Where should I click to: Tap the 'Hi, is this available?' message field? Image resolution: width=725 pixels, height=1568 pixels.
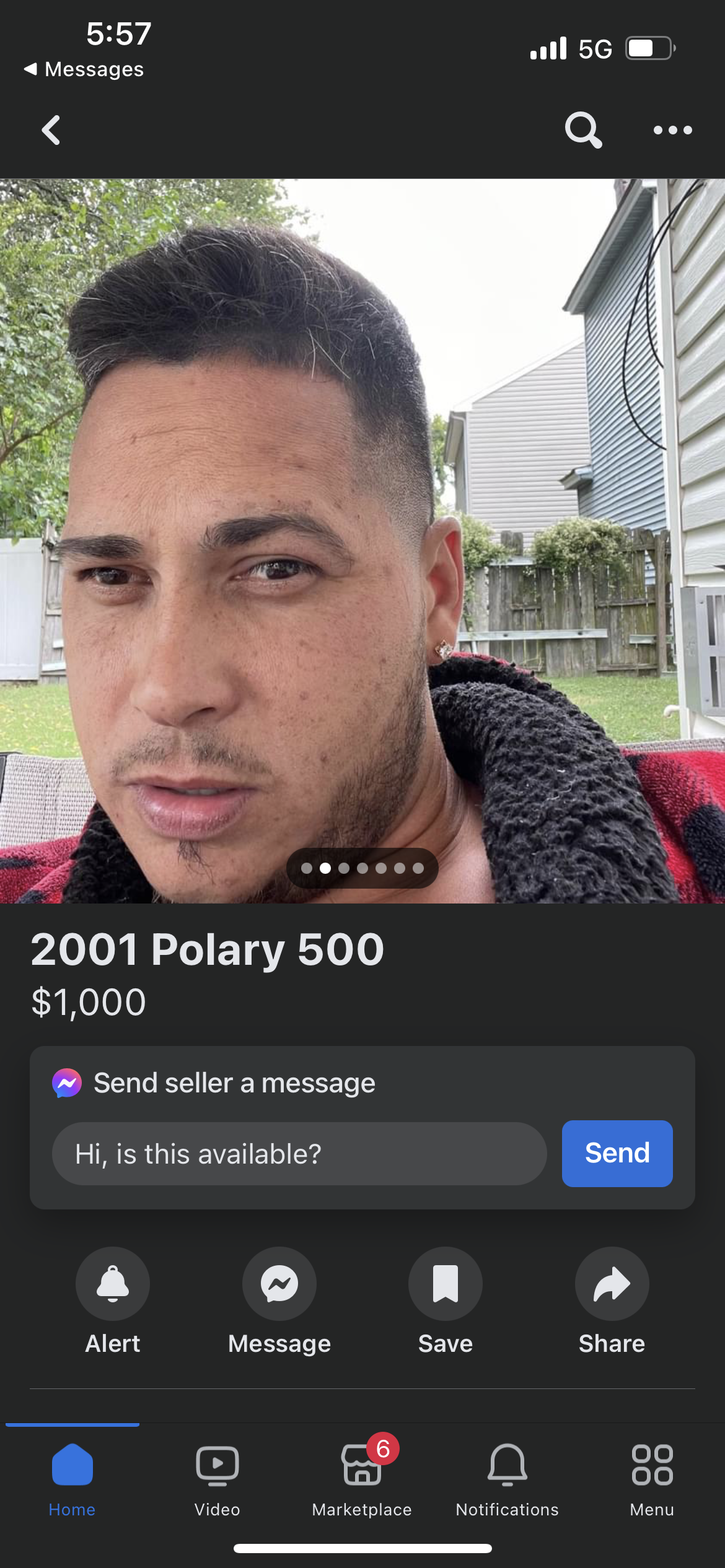coord(299,1154)
